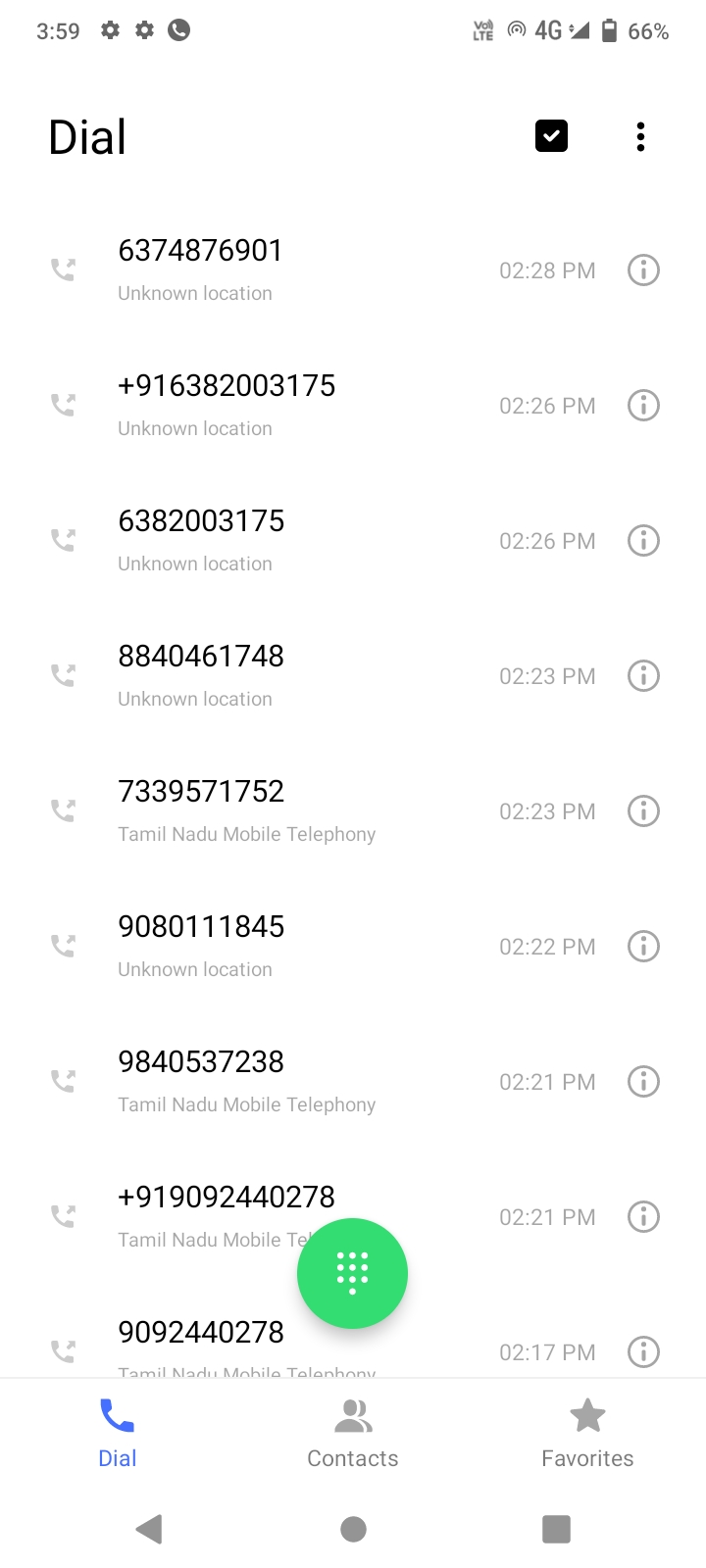Tap the select-all checkmark icon
Screen dimensions: 706x1568
pyautogui.click(x=551, y=136)
